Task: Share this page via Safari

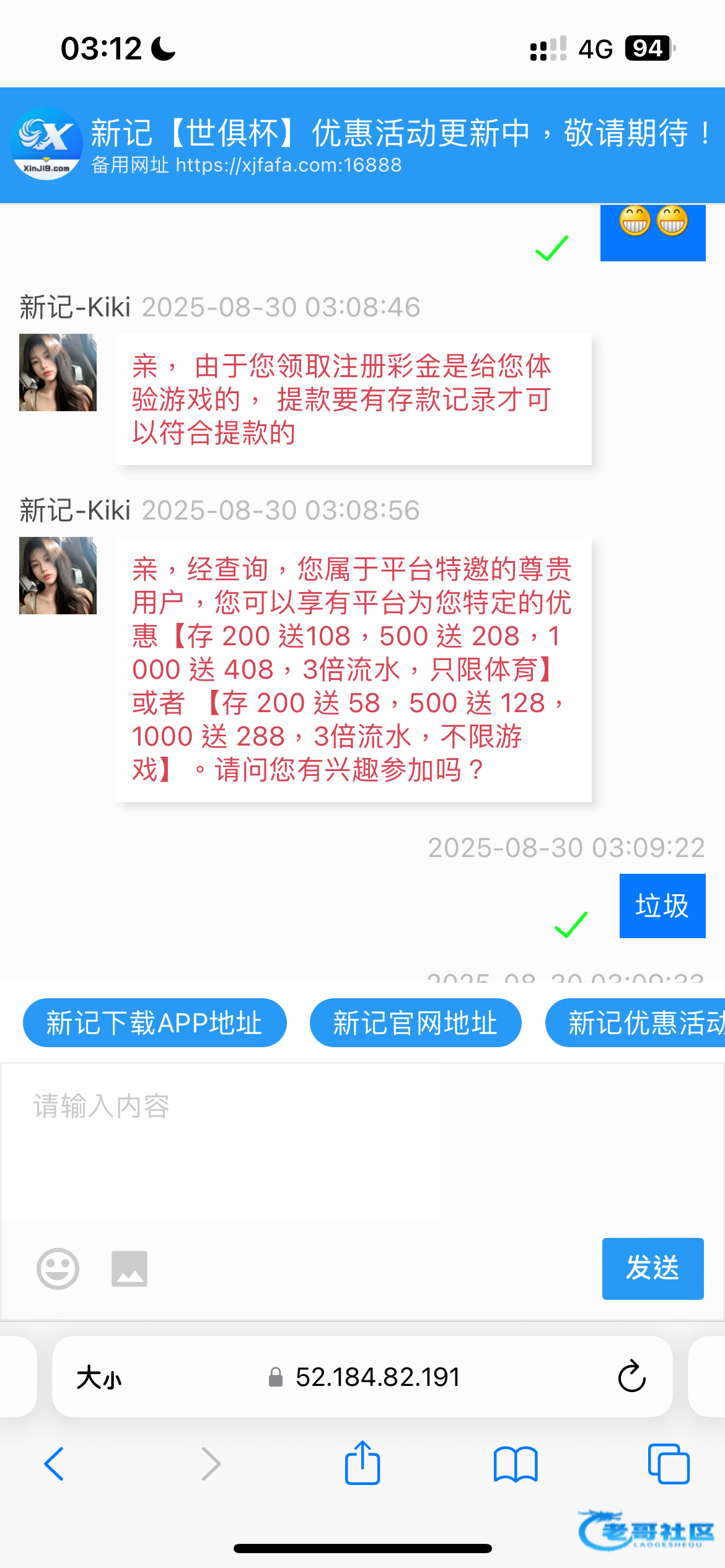Action: [x=362, y=1463]
